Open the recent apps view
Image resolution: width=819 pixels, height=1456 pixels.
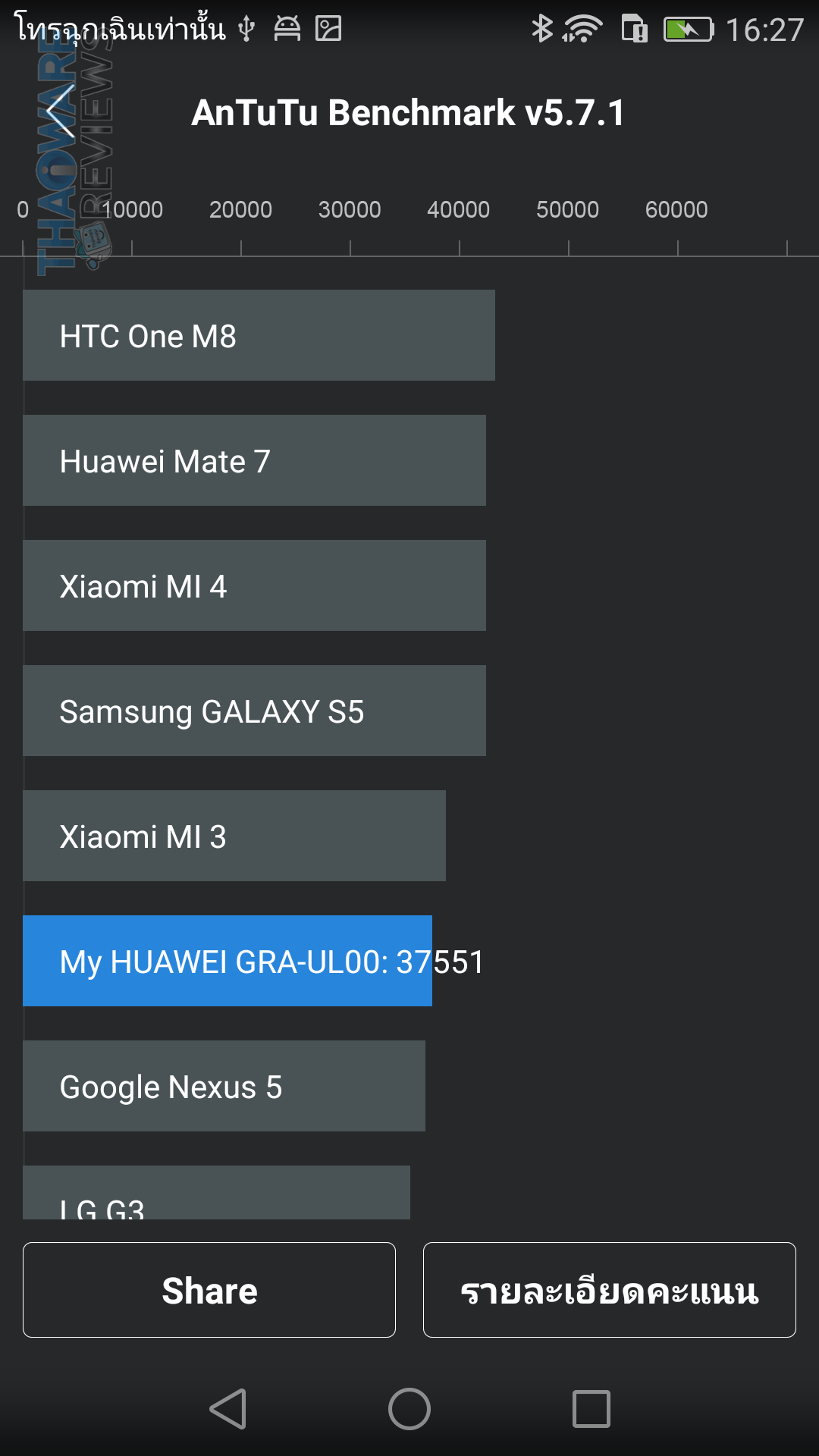coord(591,1409)
